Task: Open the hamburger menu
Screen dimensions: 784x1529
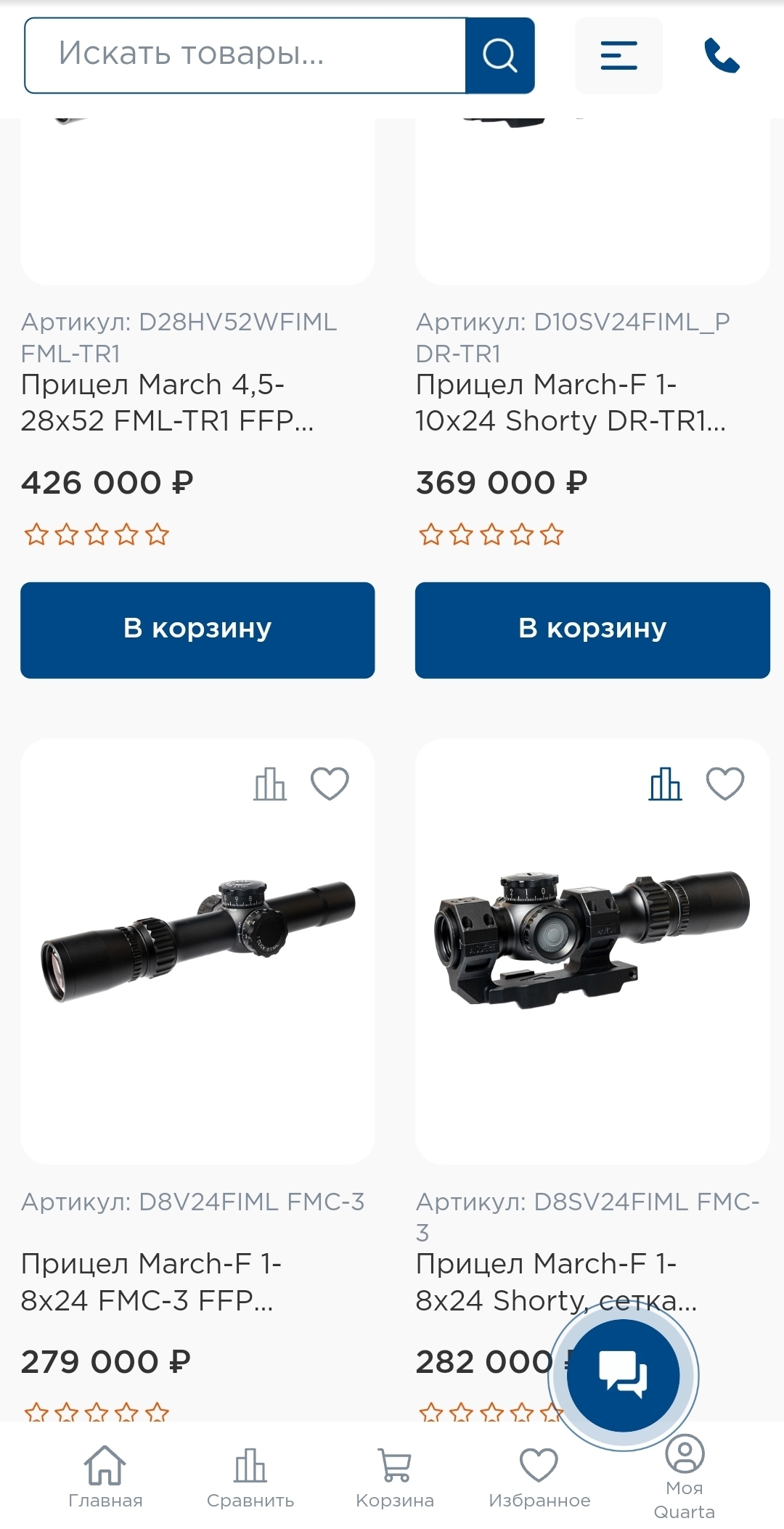Action: [x=618, y=55]
